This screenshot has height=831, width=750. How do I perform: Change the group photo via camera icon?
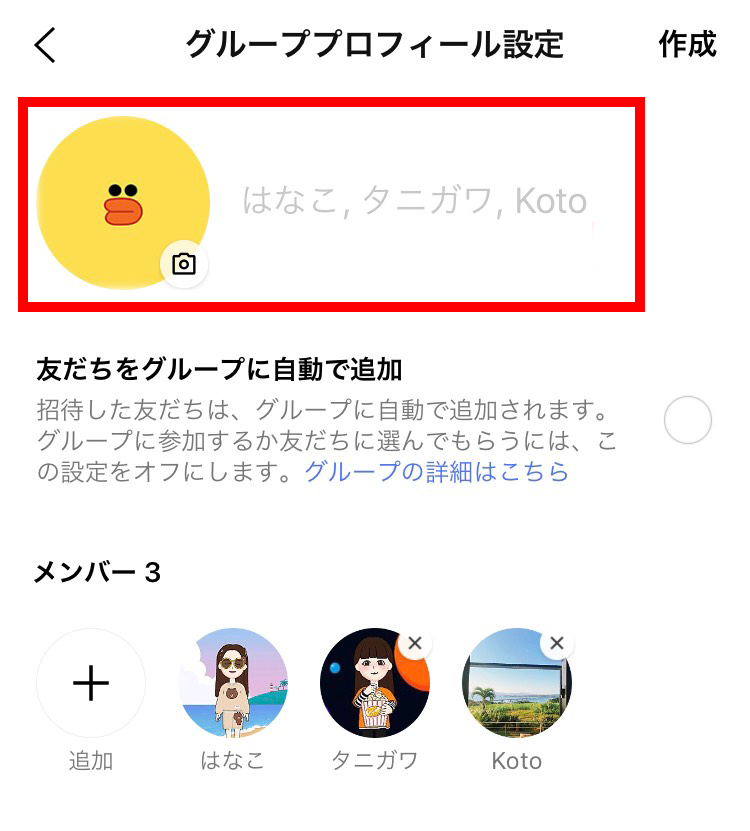coord(184,264)
